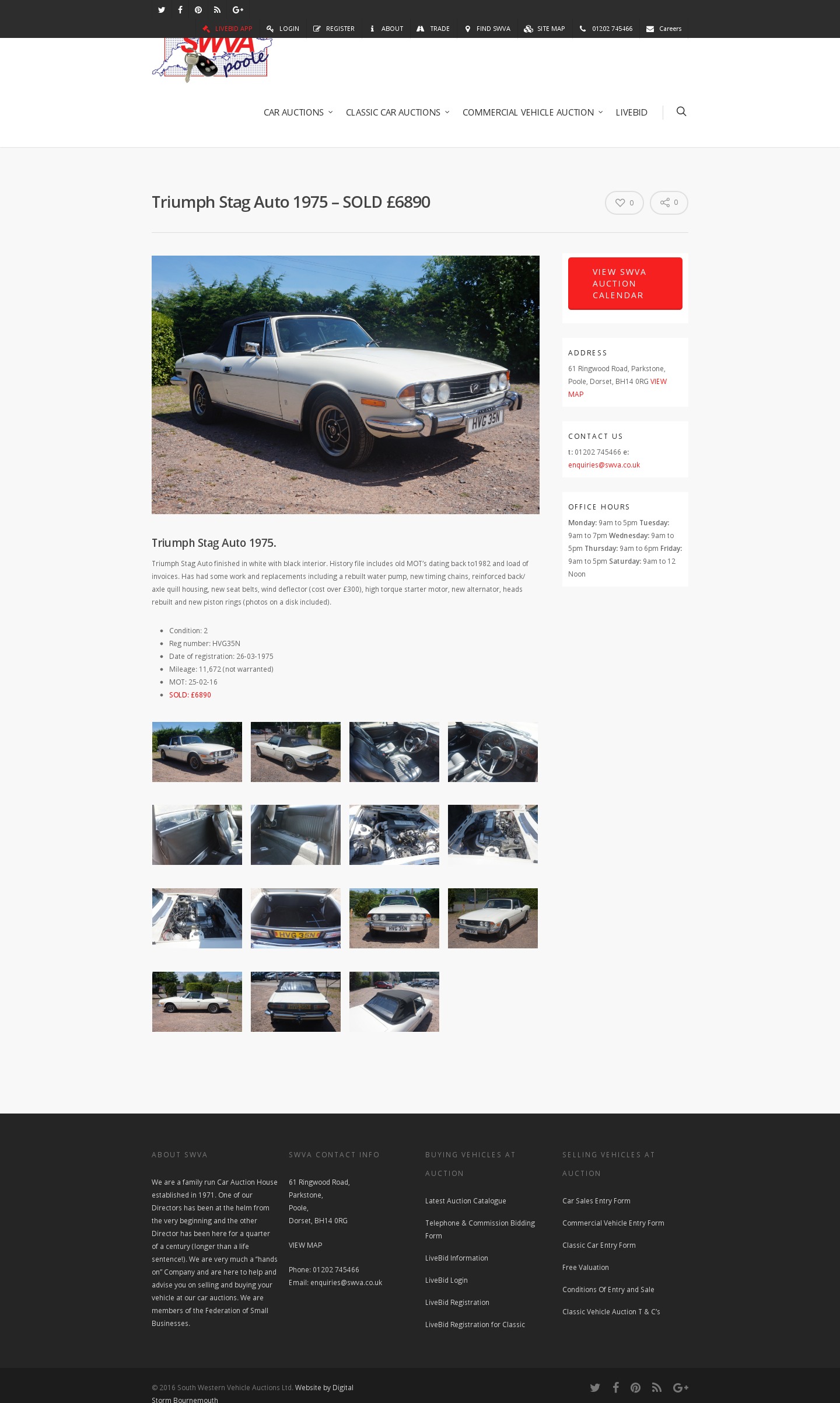The width and height of the screenshot is (840, 1403).
Task: Open the Free Valuation footer link
Action: 585,1267
